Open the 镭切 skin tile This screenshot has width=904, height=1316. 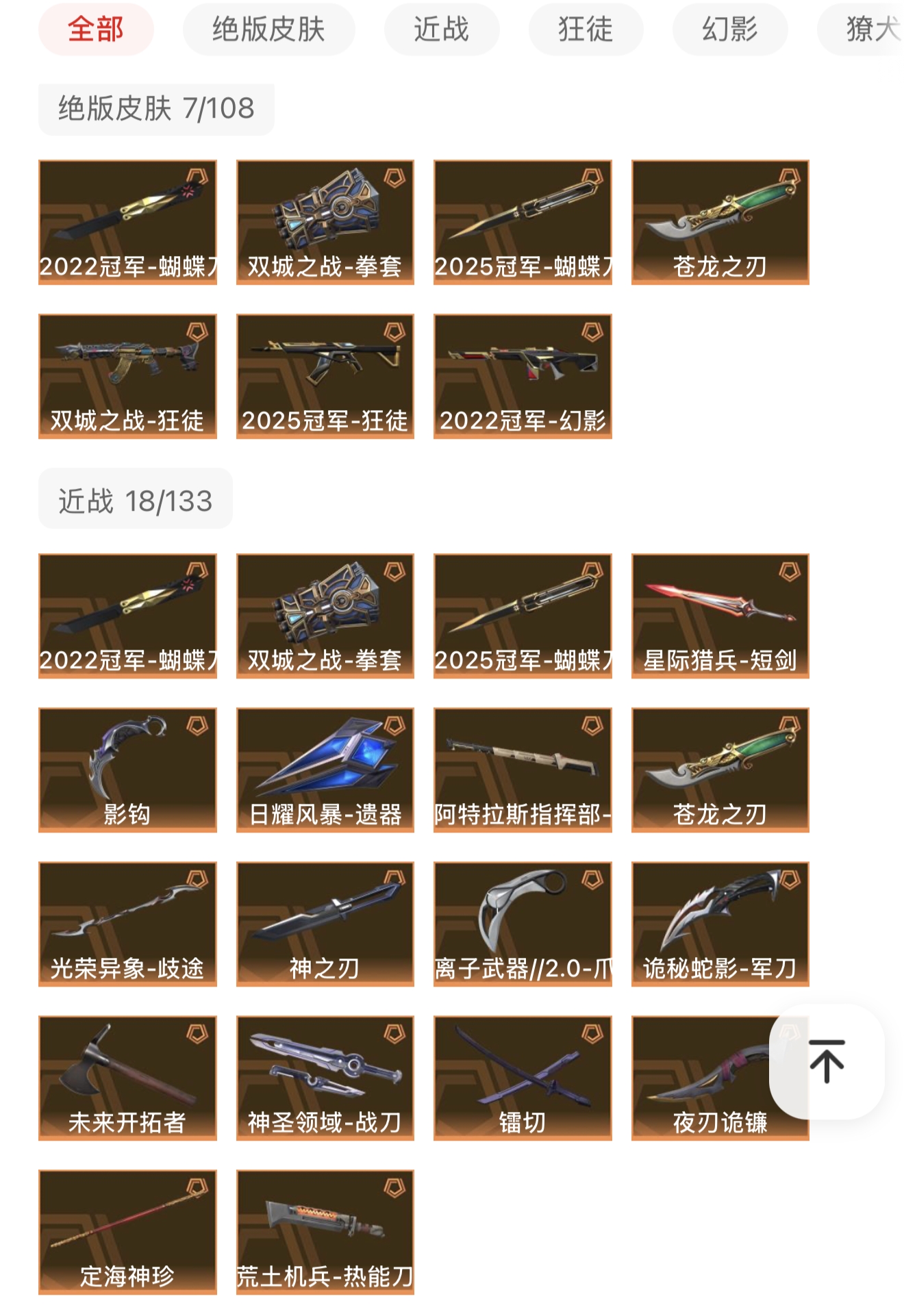pos(522,1078)
